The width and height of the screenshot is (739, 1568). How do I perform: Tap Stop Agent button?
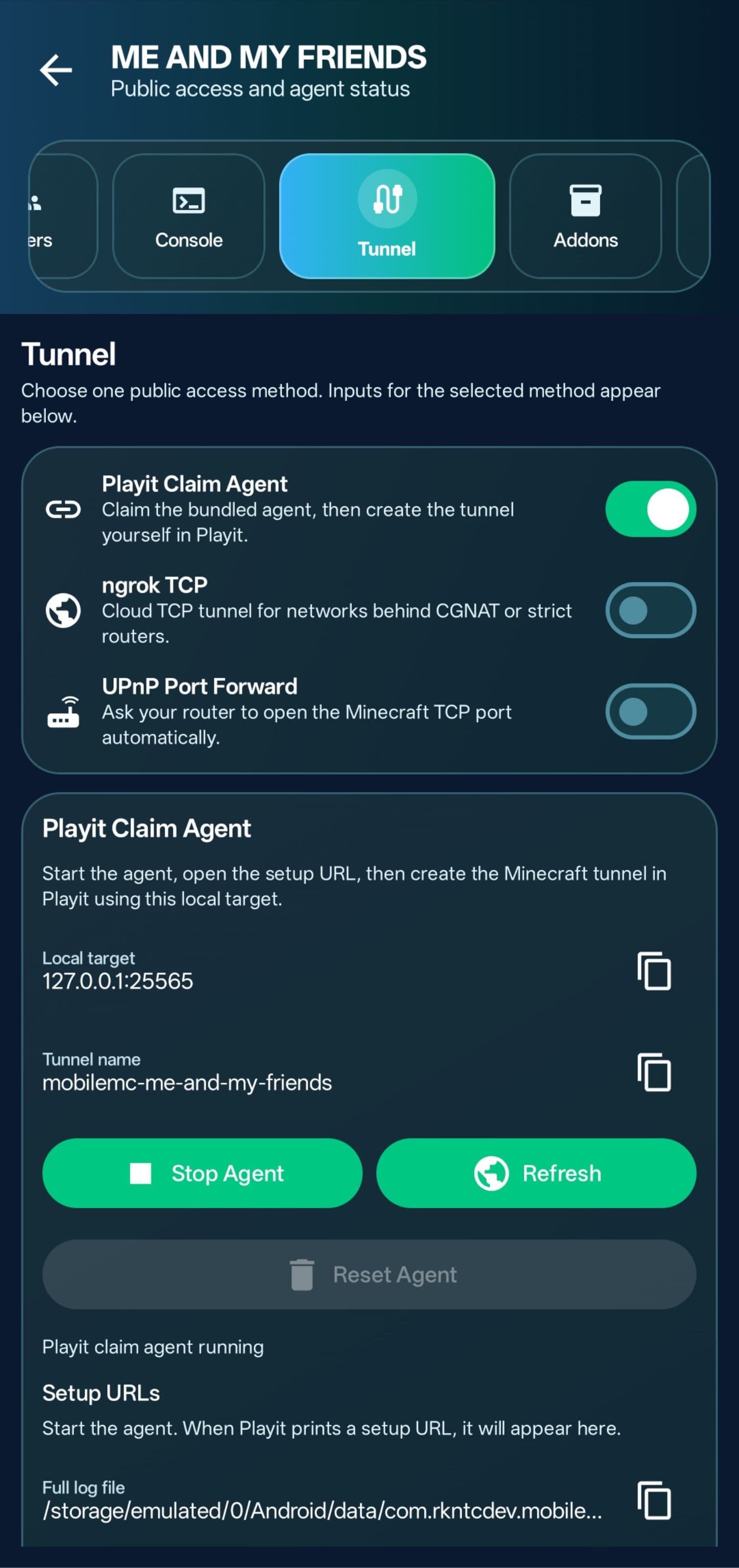point(202,1173)
